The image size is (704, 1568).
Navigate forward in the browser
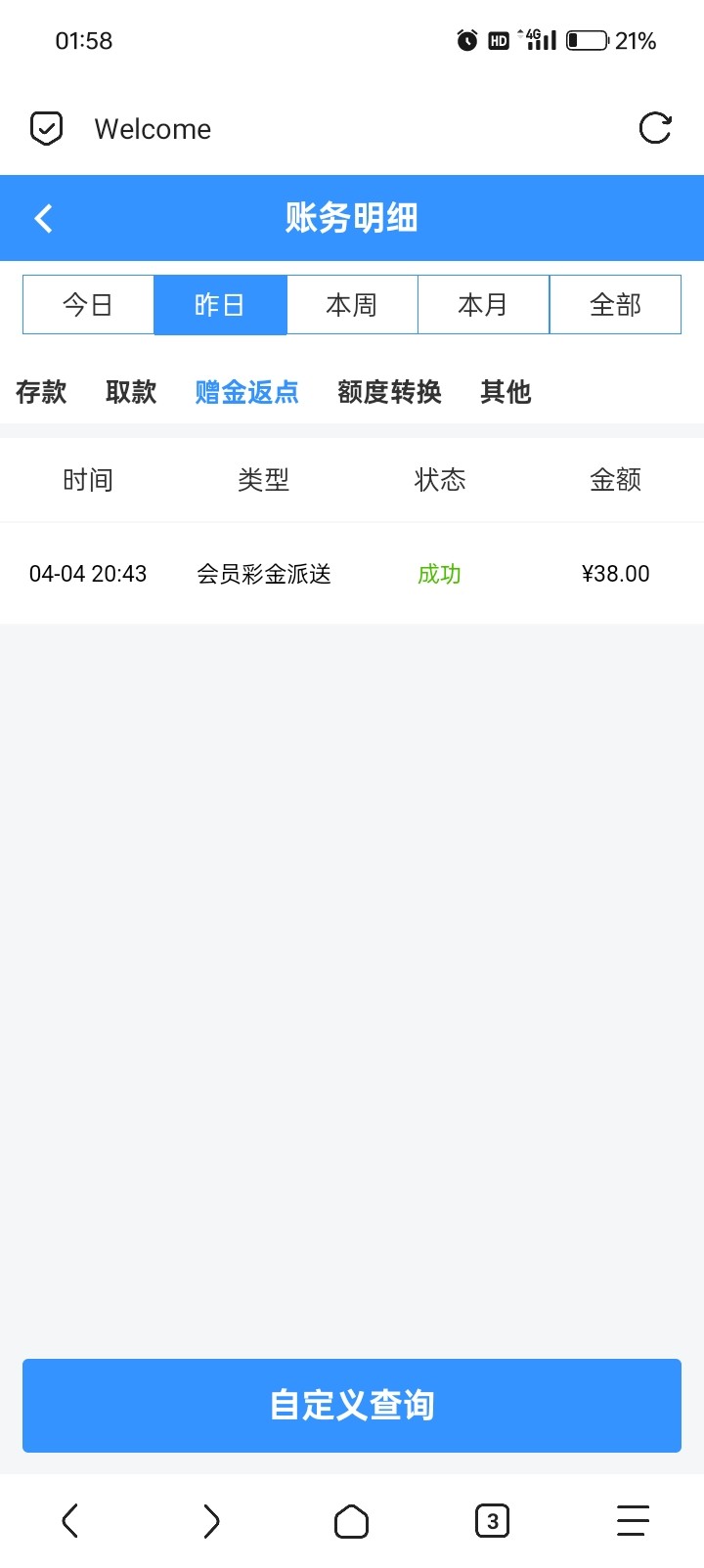point(211,1521)
